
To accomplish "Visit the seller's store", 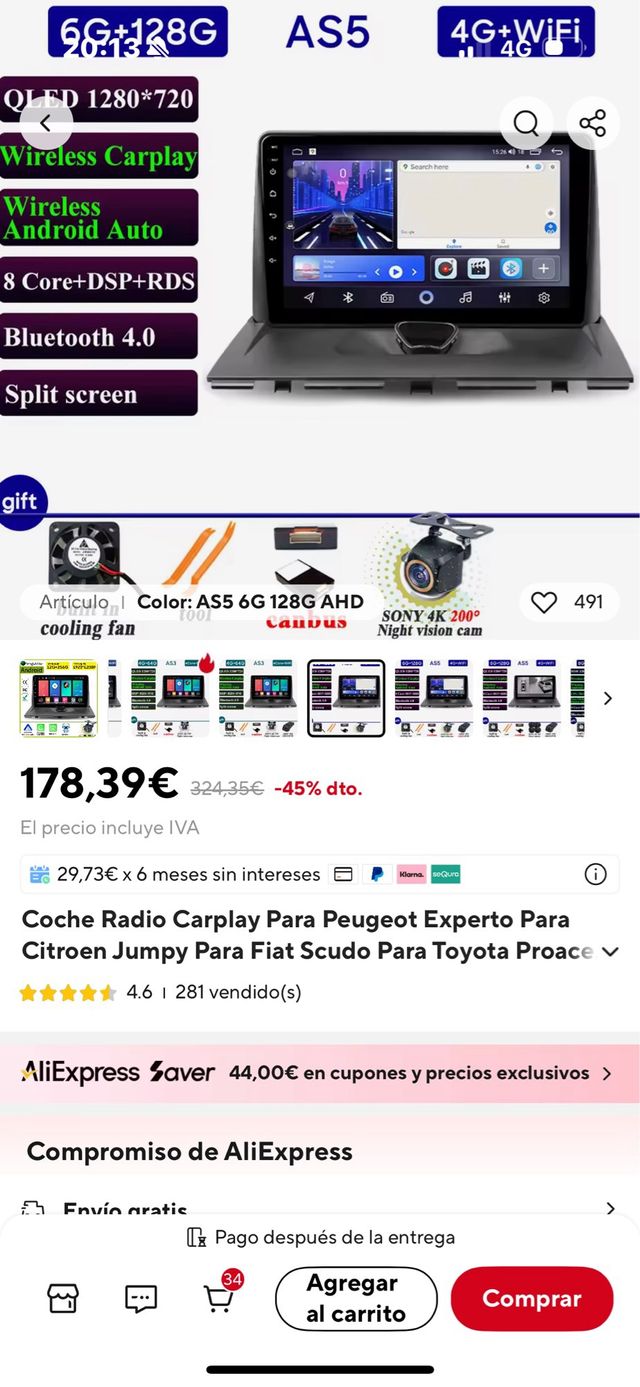I will click(x=63, y=1298).
